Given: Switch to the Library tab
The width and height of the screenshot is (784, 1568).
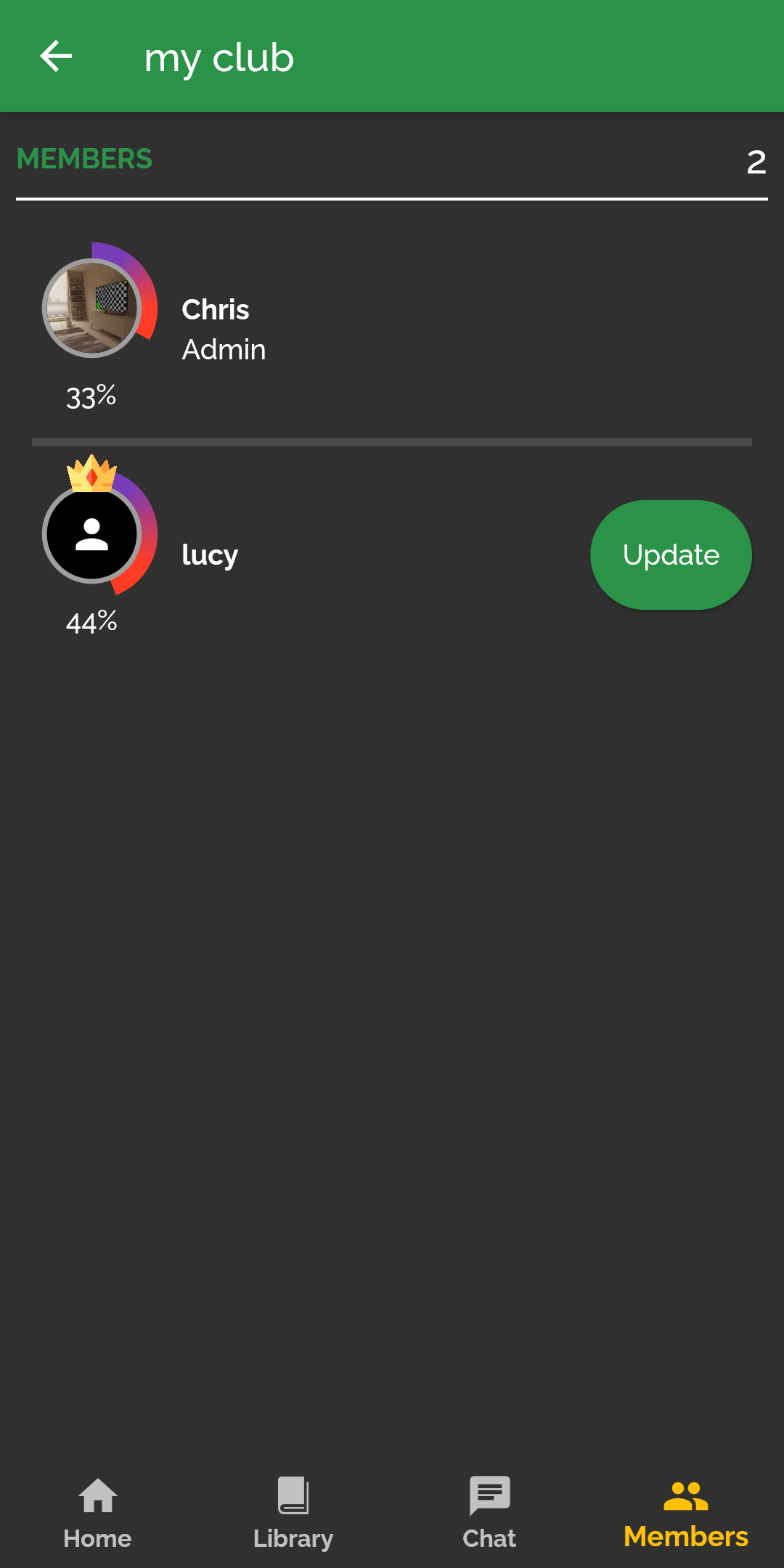Looking at the screenshot, I should click(x=293, y=1513).
